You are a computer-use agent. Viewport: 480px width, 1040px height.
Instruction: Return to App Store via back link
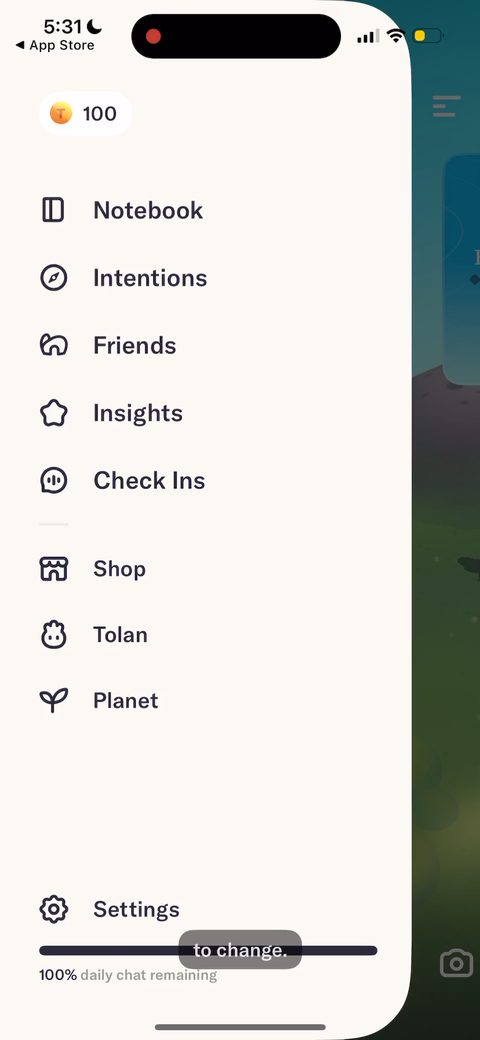(x=55, y=46)
